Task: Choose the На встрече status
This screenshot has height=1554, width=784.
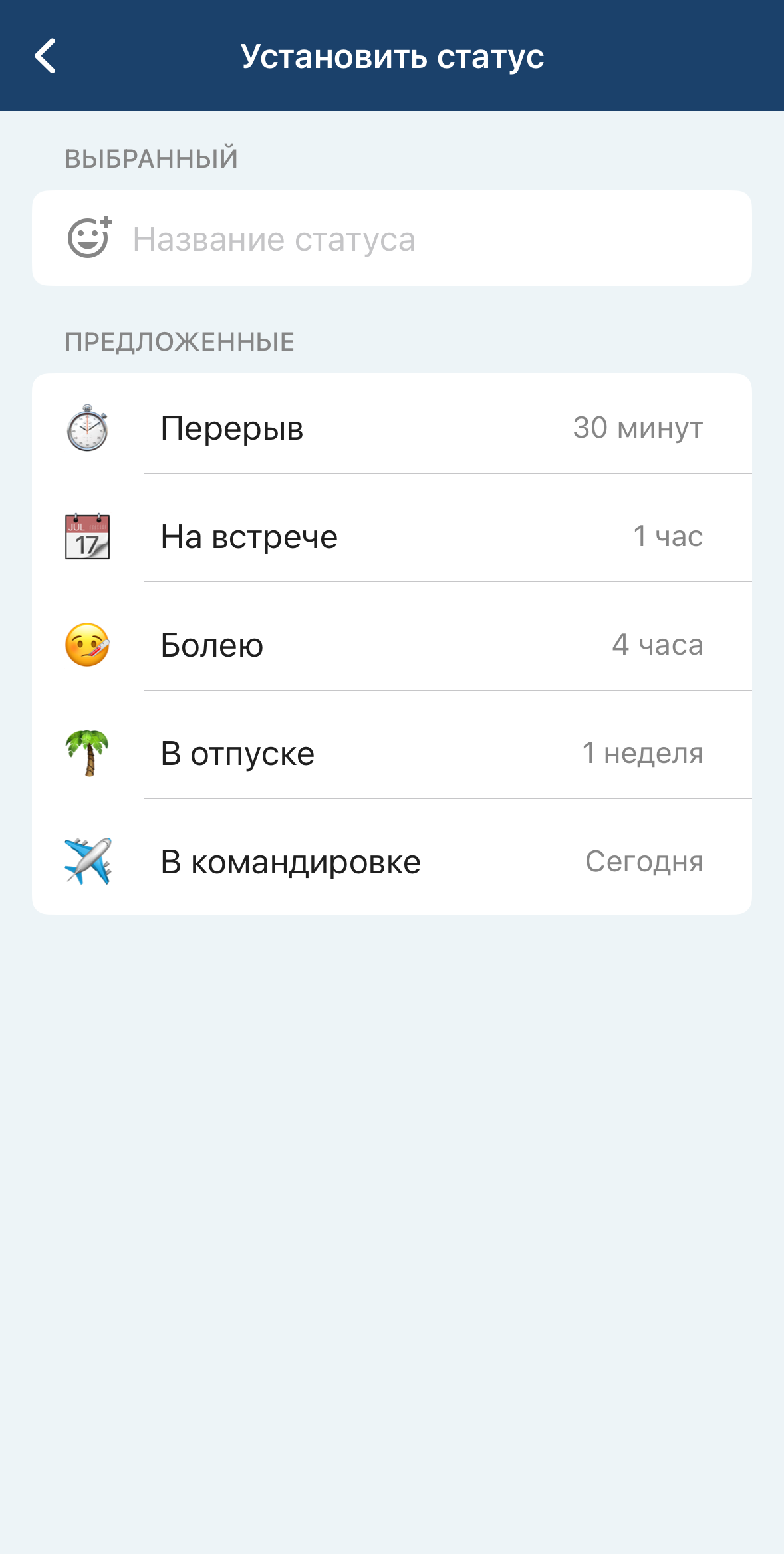Action: 392,536
